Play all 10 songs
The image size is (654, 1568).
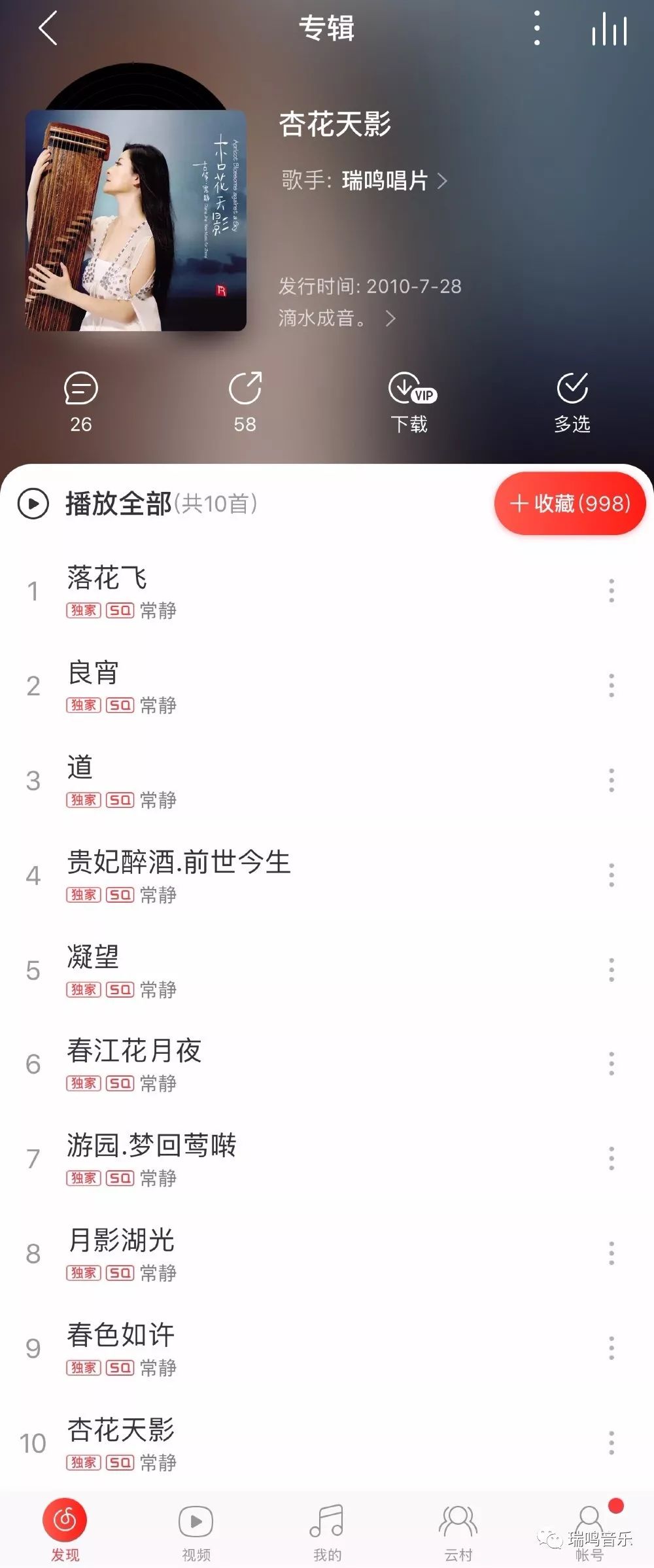[118, 504]
